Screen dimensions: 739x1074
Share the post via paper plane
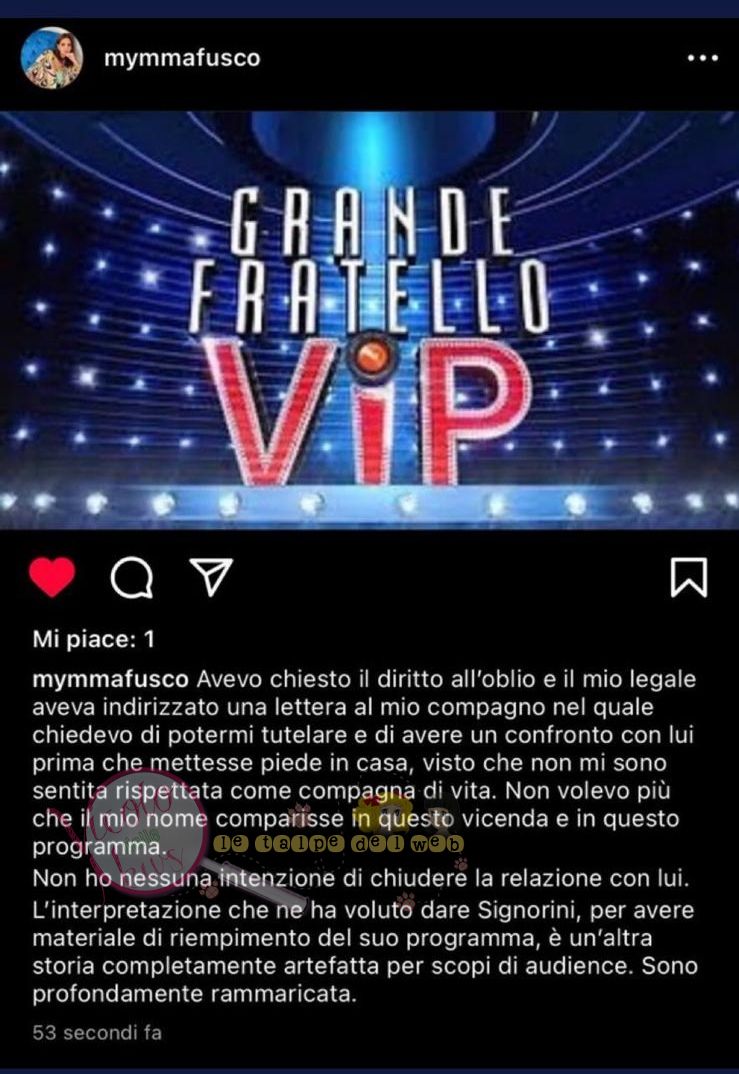(x=211, y=577)
